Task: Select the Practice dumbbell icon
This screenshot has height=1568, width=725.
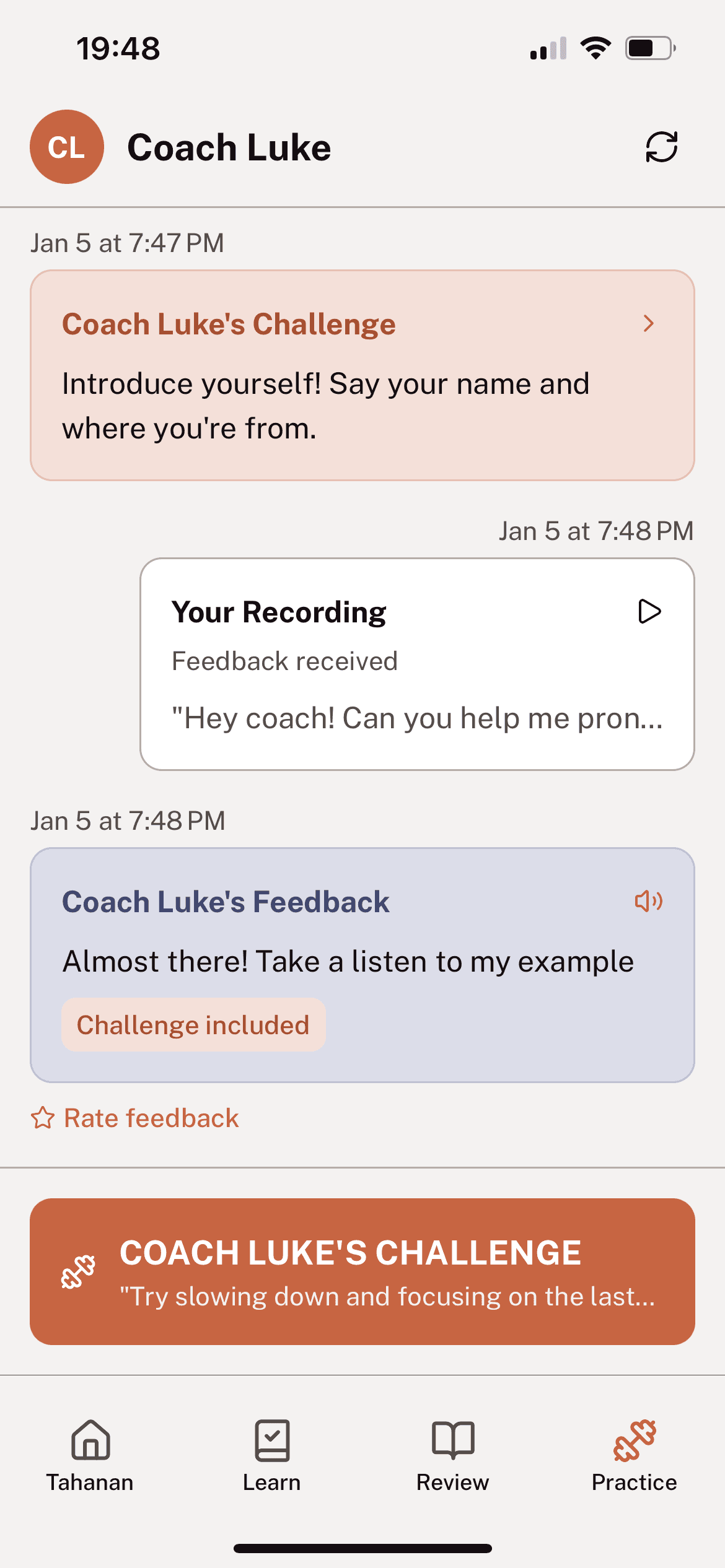Action: point(634,1439)
